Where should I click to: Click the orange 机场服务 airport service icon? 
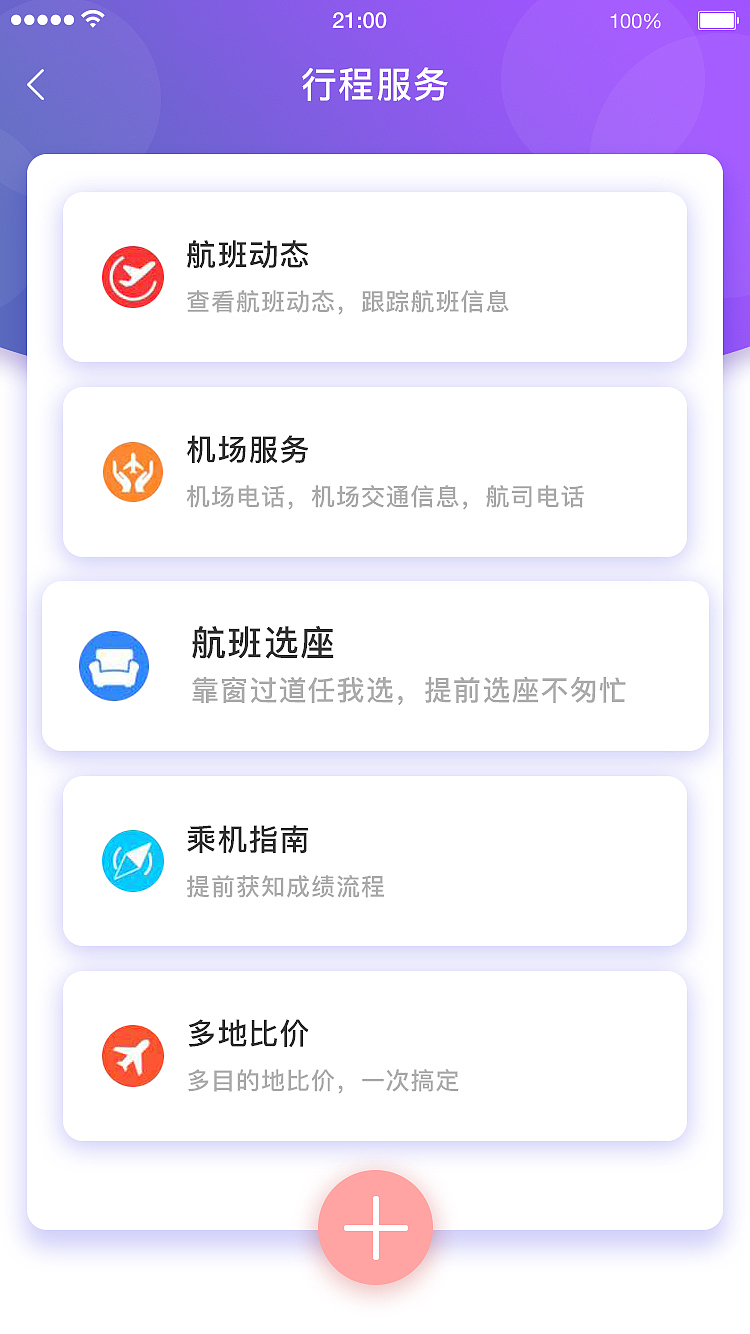[133, 471]
